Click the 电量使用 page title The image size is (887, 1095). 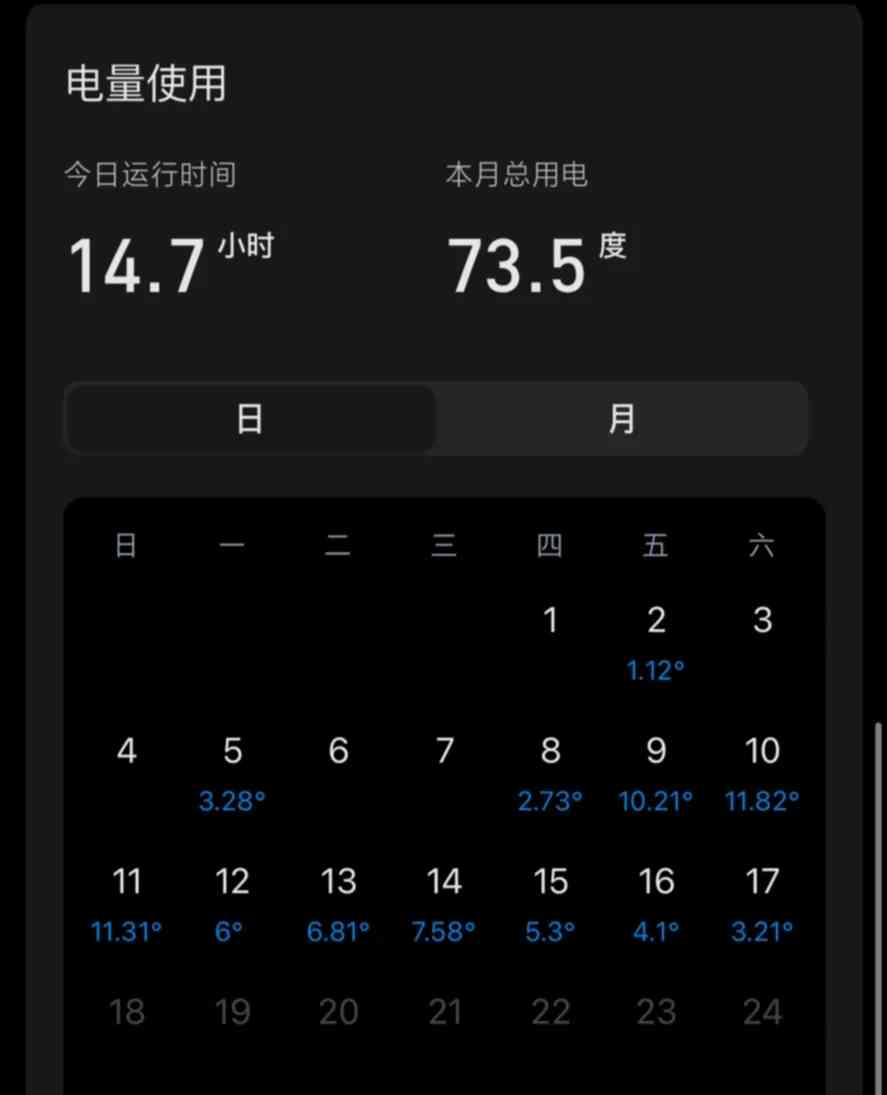coord(146,86)
